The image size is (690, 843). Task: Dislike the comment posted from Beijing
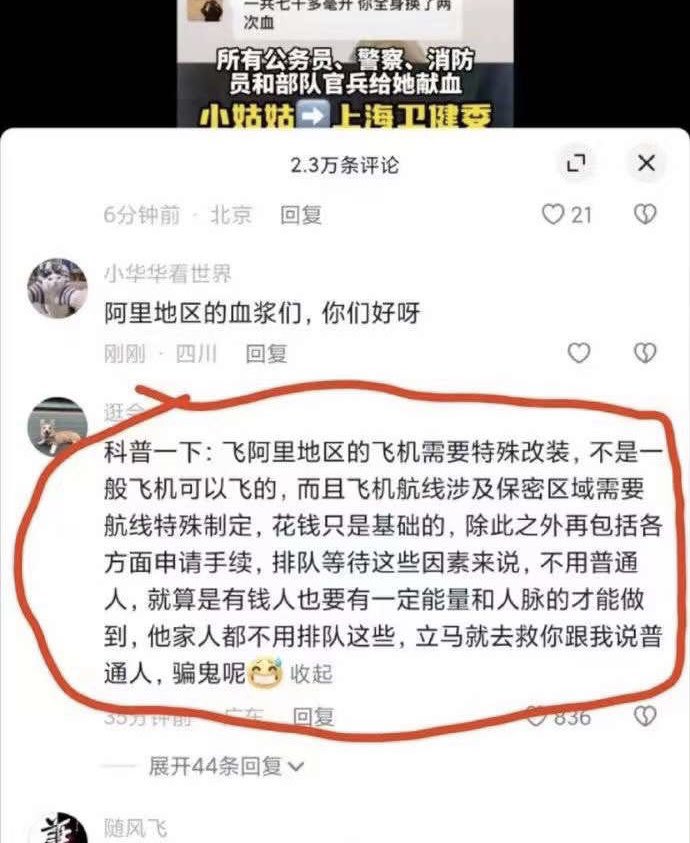point(647,214)
